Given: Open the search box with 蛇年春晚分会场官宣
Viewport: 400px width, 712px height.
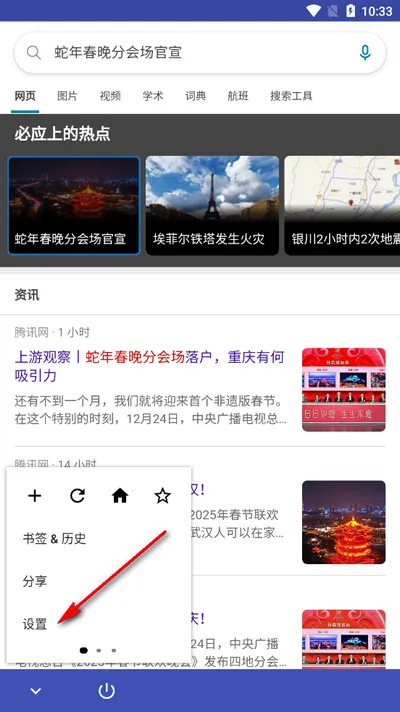Looking at the screenshot, I should (200, 53).
